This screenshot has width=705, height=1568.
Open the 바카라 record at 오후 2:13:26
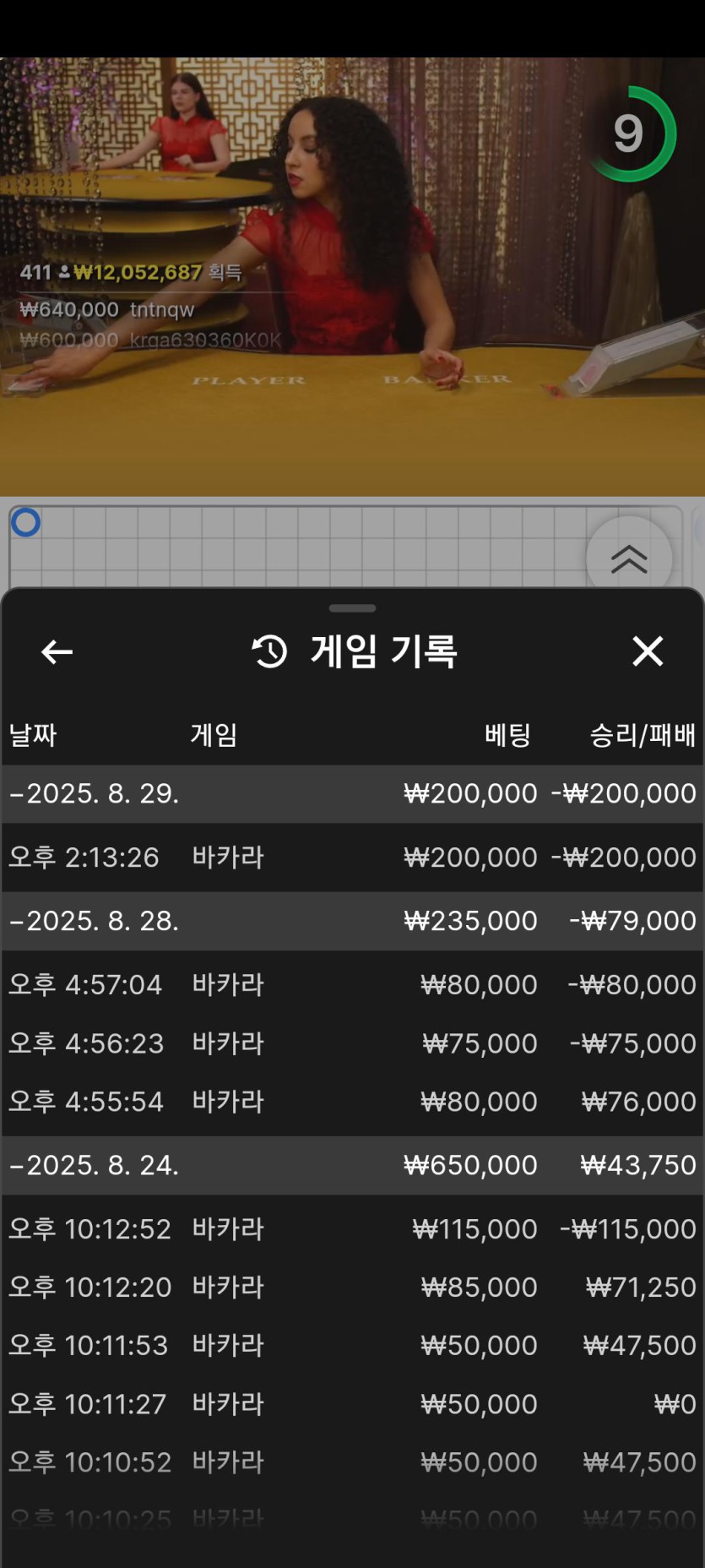tap(352, 857)
